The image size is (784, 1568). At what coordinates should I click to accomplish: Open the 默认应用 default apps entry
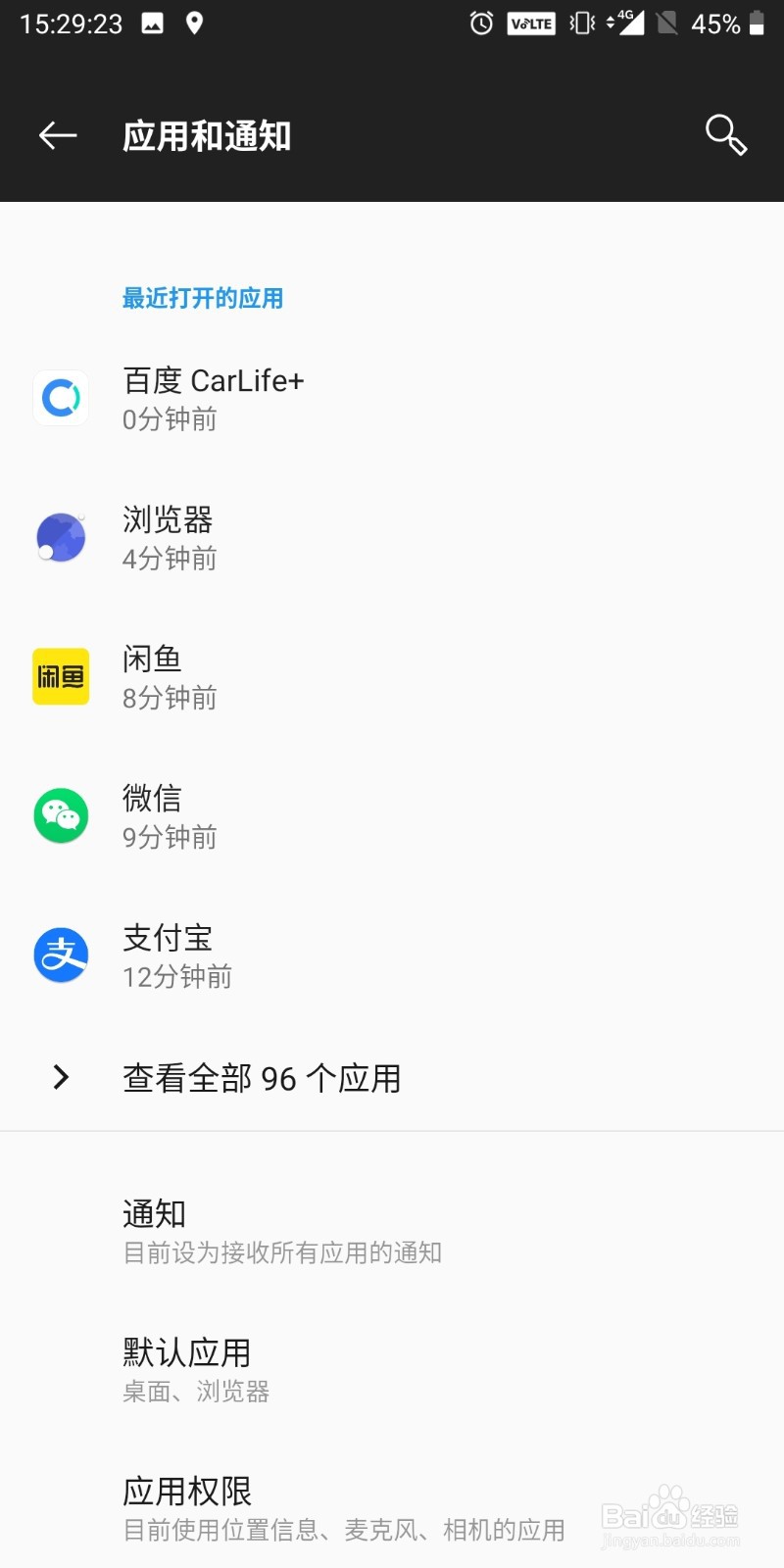tap(282, 1369)
